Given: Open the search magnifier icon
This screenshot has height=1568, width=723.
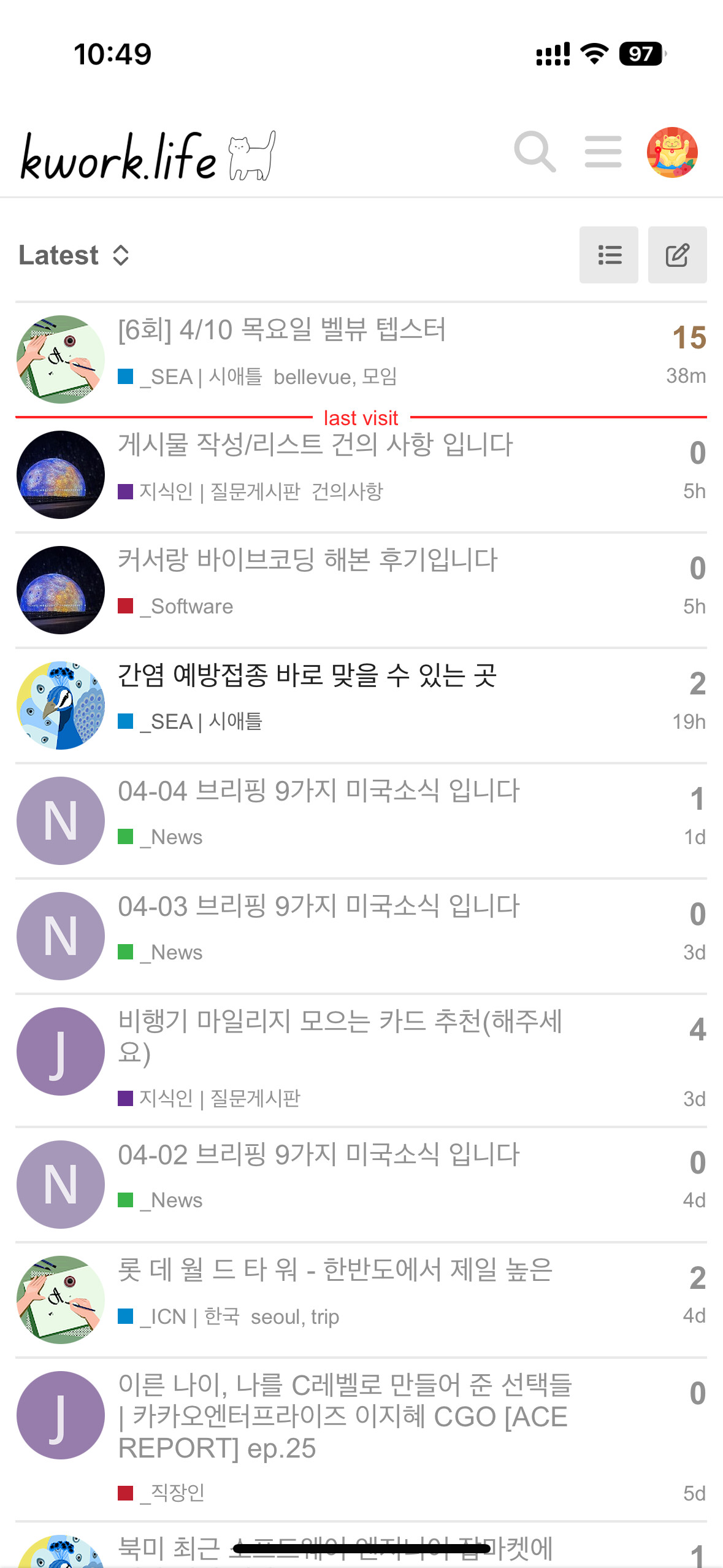Looking at the screenshot, I should (535, 152).
